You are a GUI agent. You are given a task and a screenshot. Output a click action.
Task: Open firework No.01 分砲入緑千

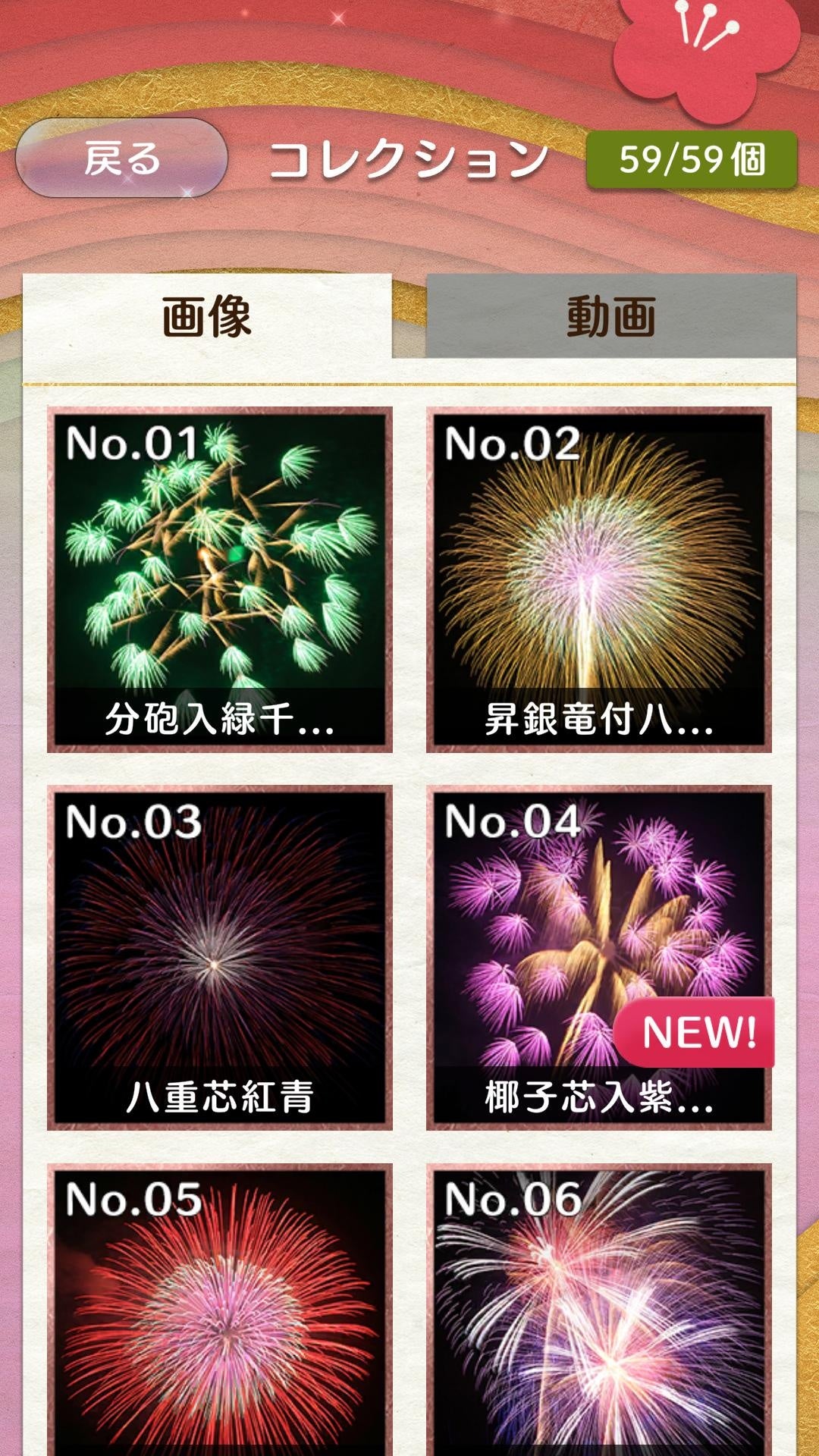pos(220,579)
